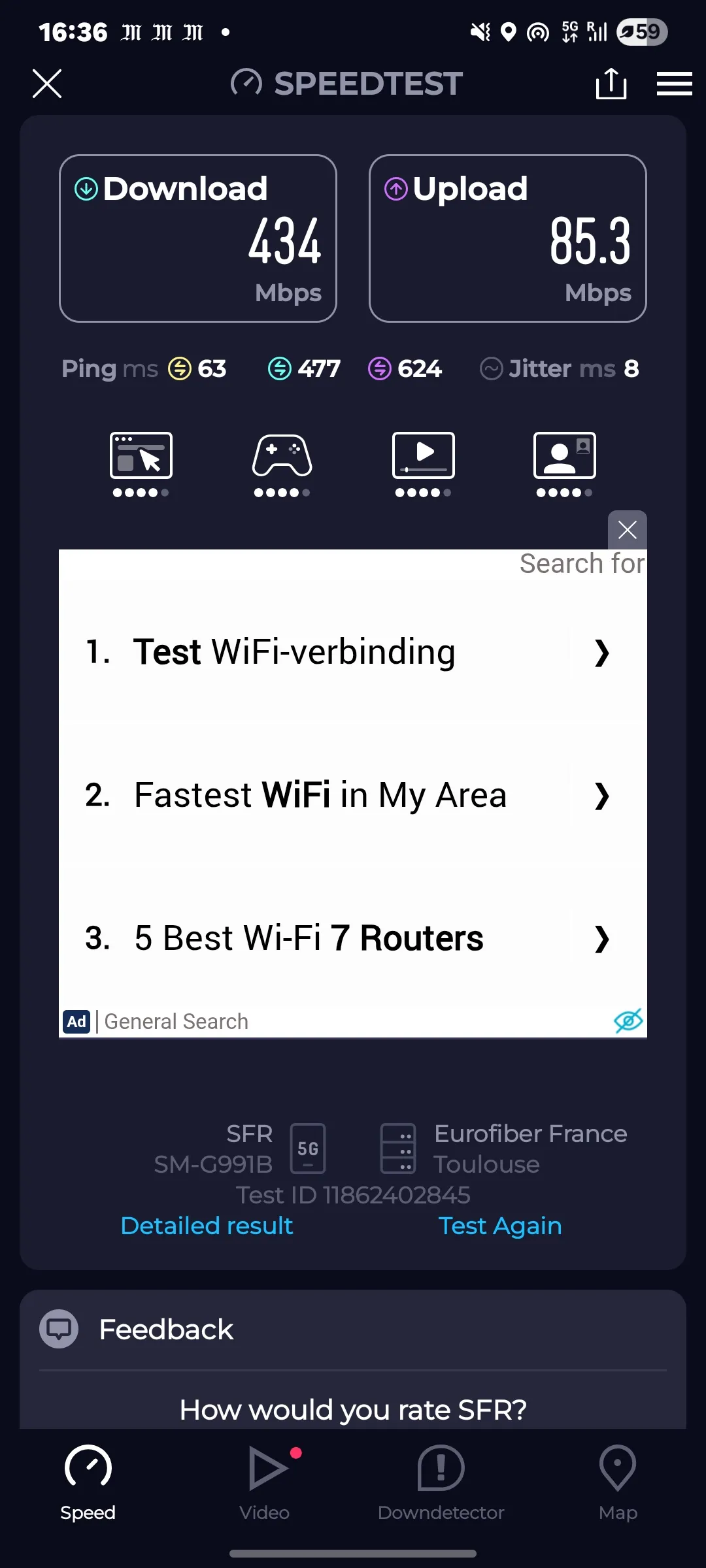
Task: Open 5 Best Wi-Fi 7 Routers ad
Action: point(353,938)
